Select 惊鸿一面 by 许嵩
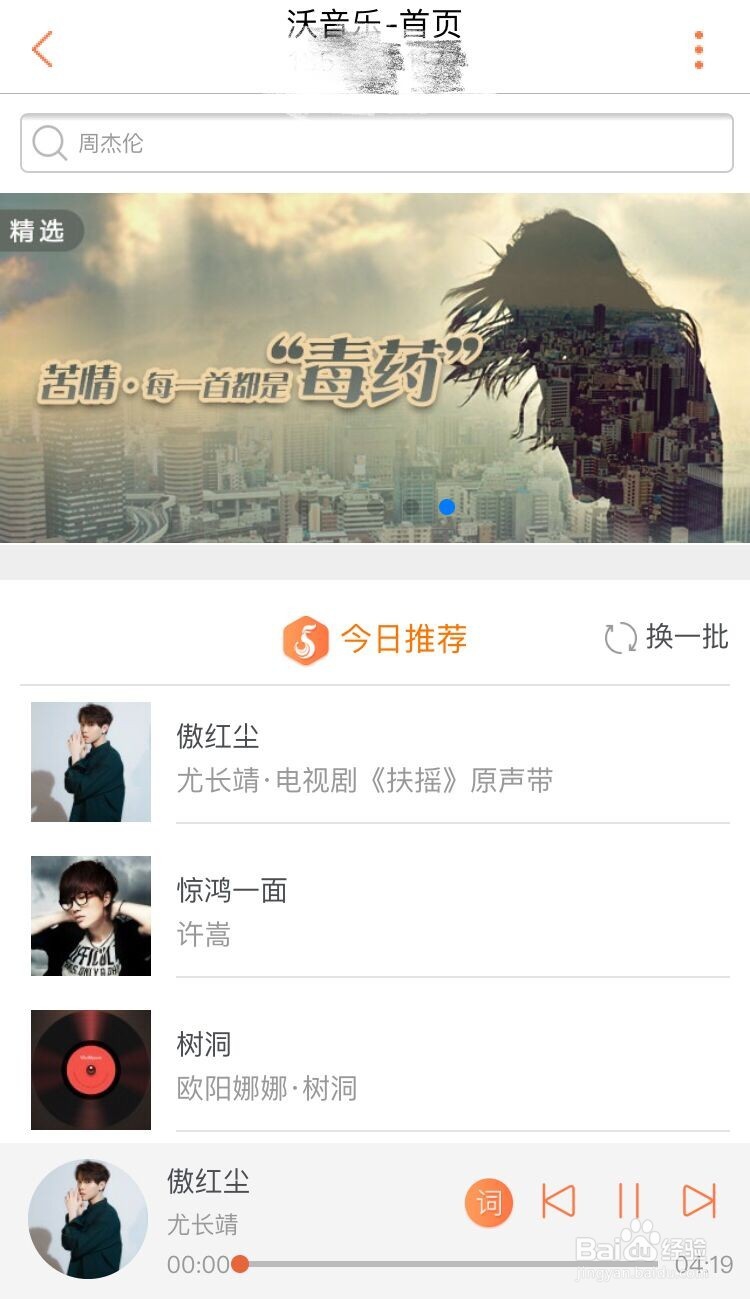The image size is (750, 1299). tap(232, 891)
